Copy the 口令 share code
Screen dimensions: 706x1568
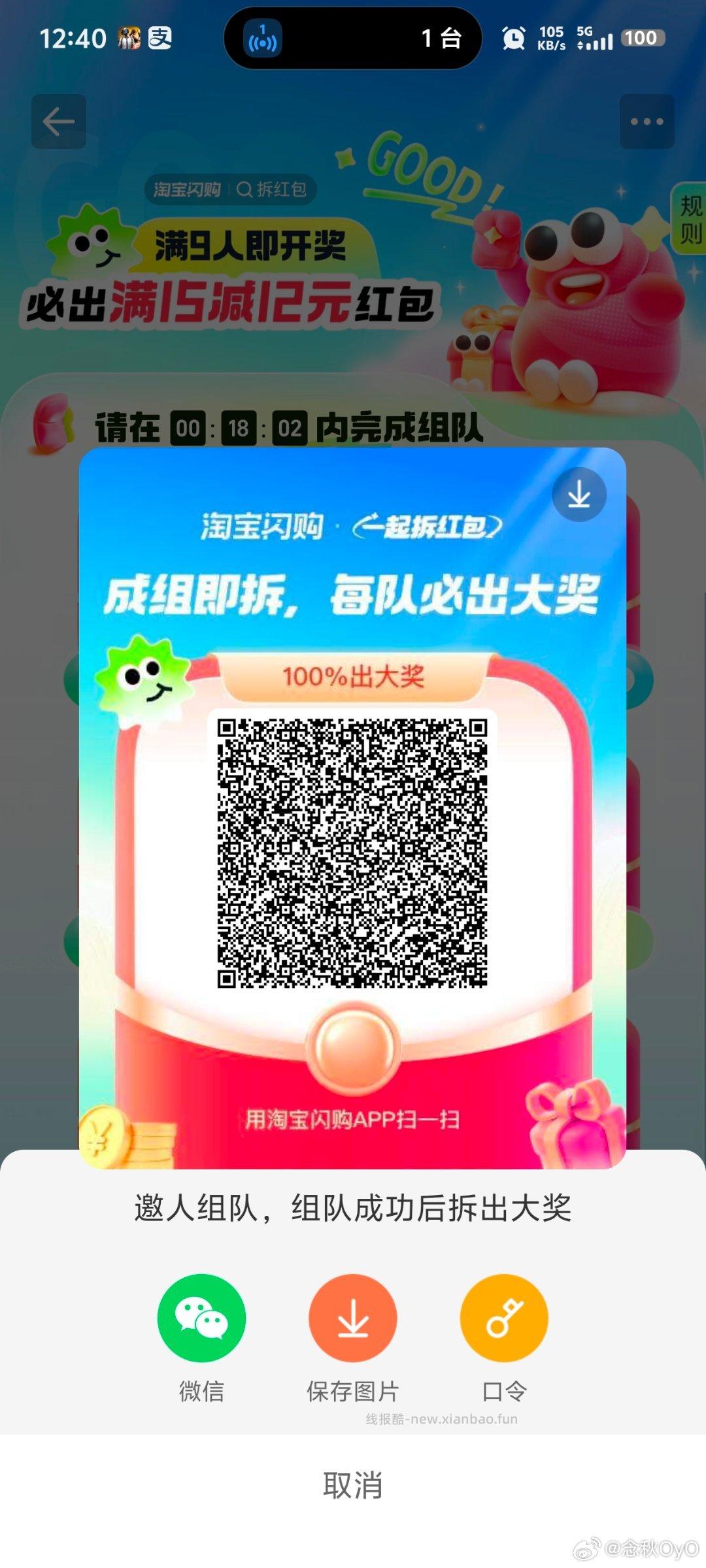pyautogui.click(x=504, y=1318)
